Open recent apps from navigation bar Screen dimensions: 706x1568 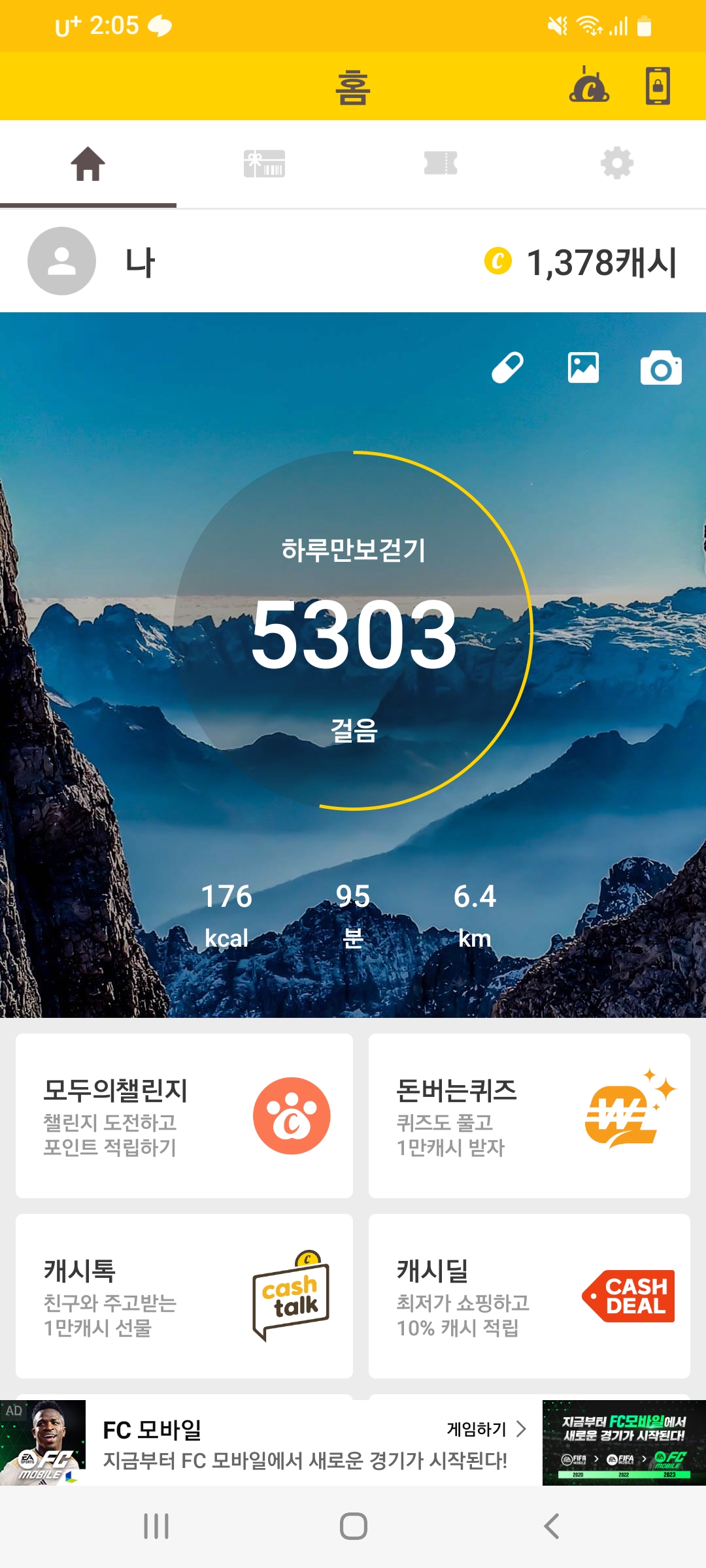[156, 1526]
